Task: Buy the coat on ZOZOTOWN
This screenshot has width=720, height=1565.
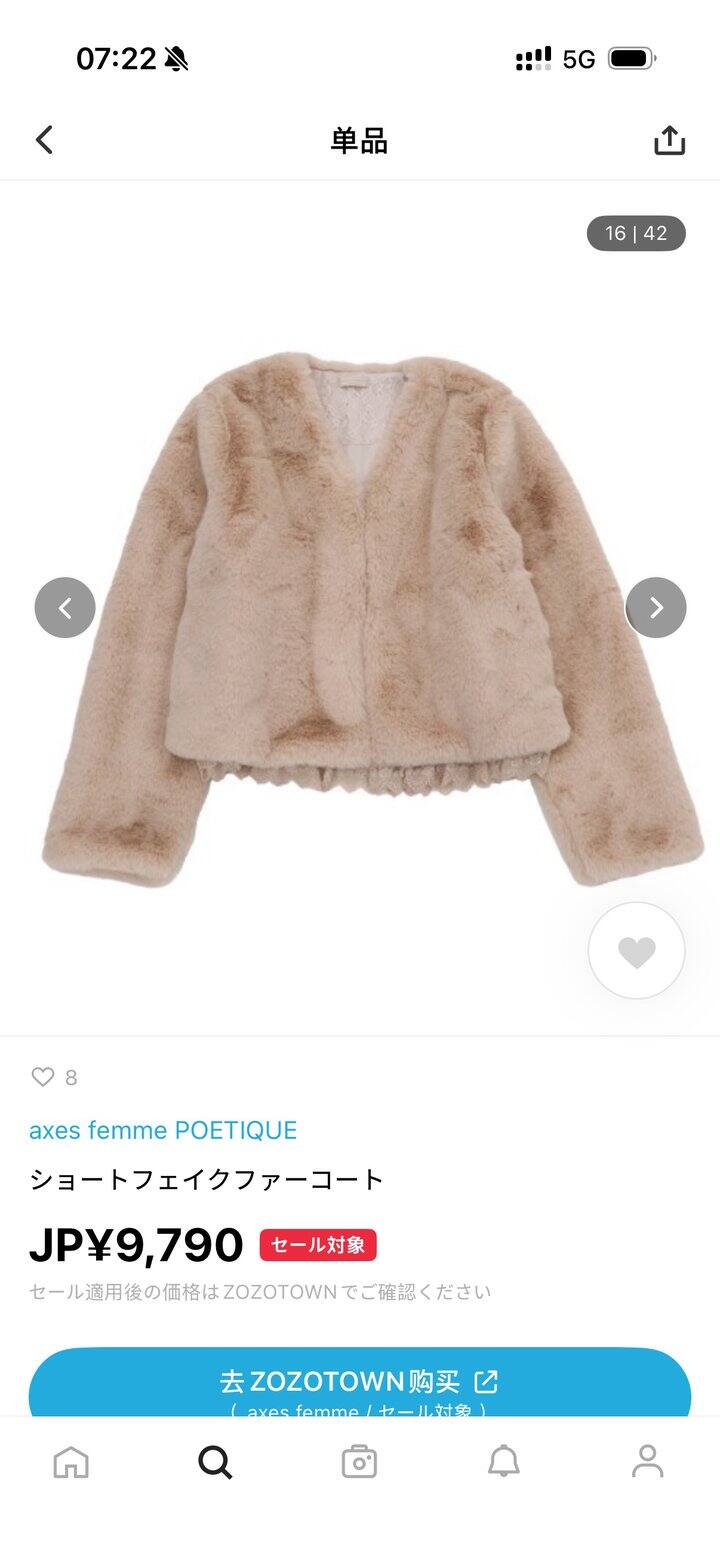Action: [359, 1383]
